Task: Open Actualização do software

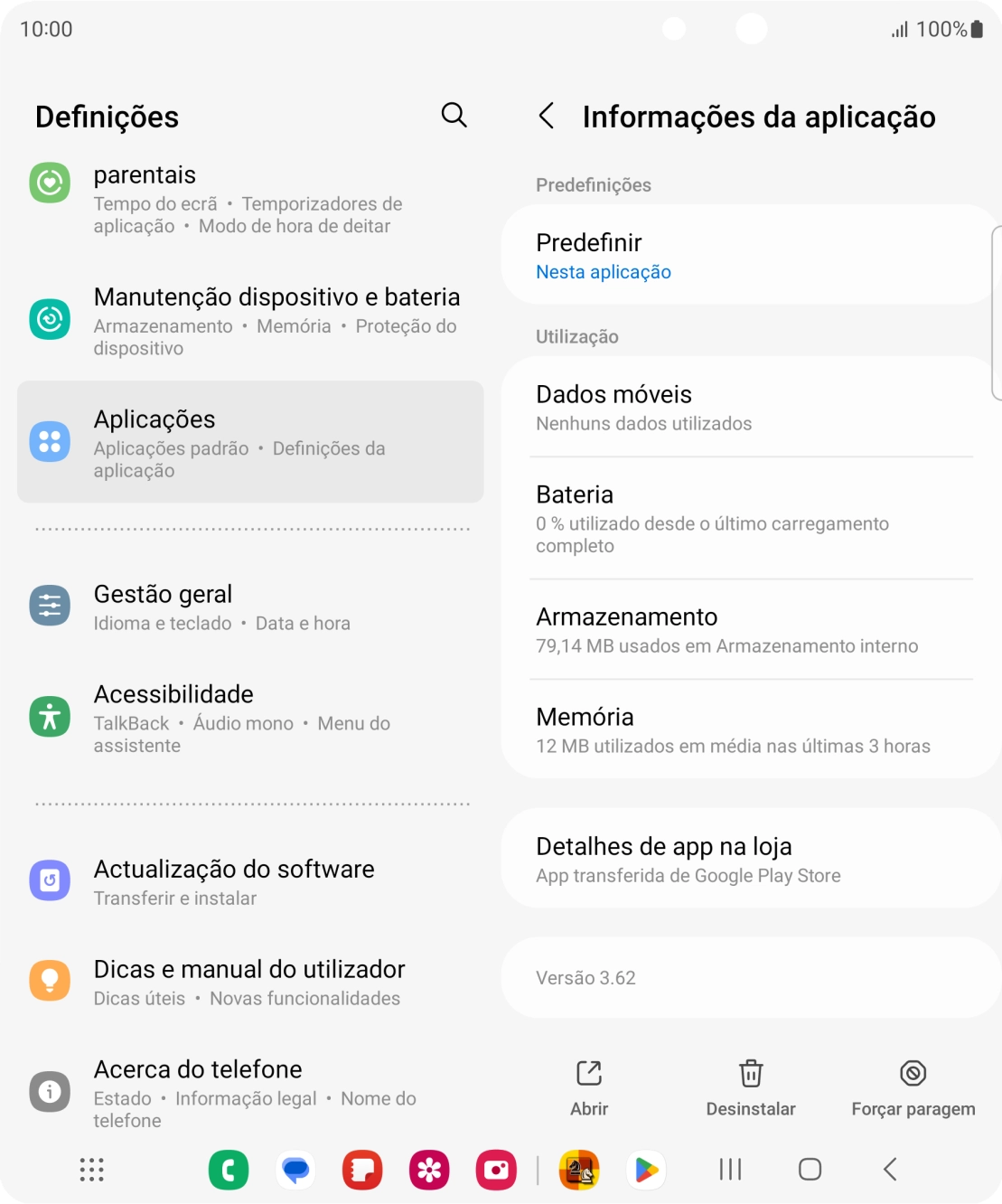Action: (x=250, y=881)
